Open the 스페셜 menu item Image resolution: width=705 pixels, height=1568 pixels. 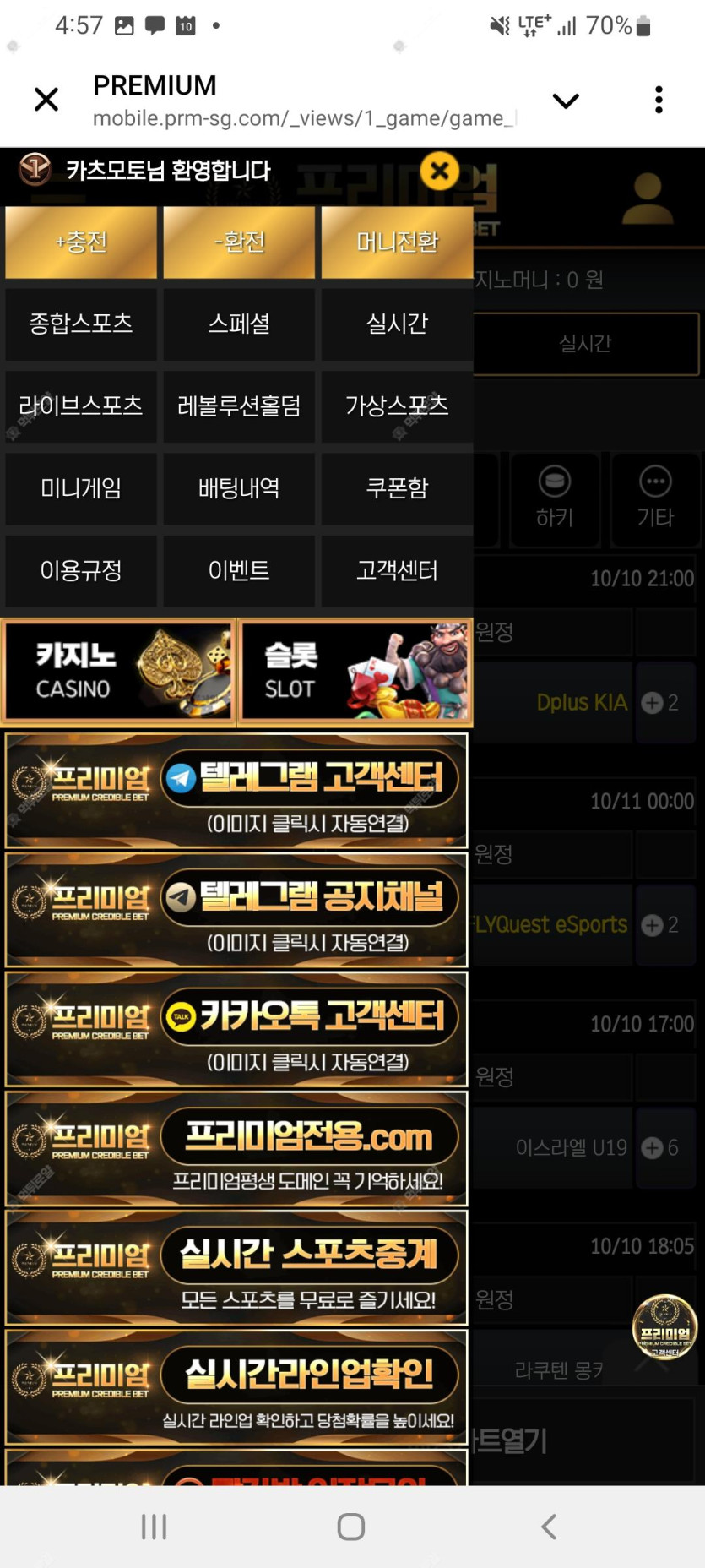[239, 324]
